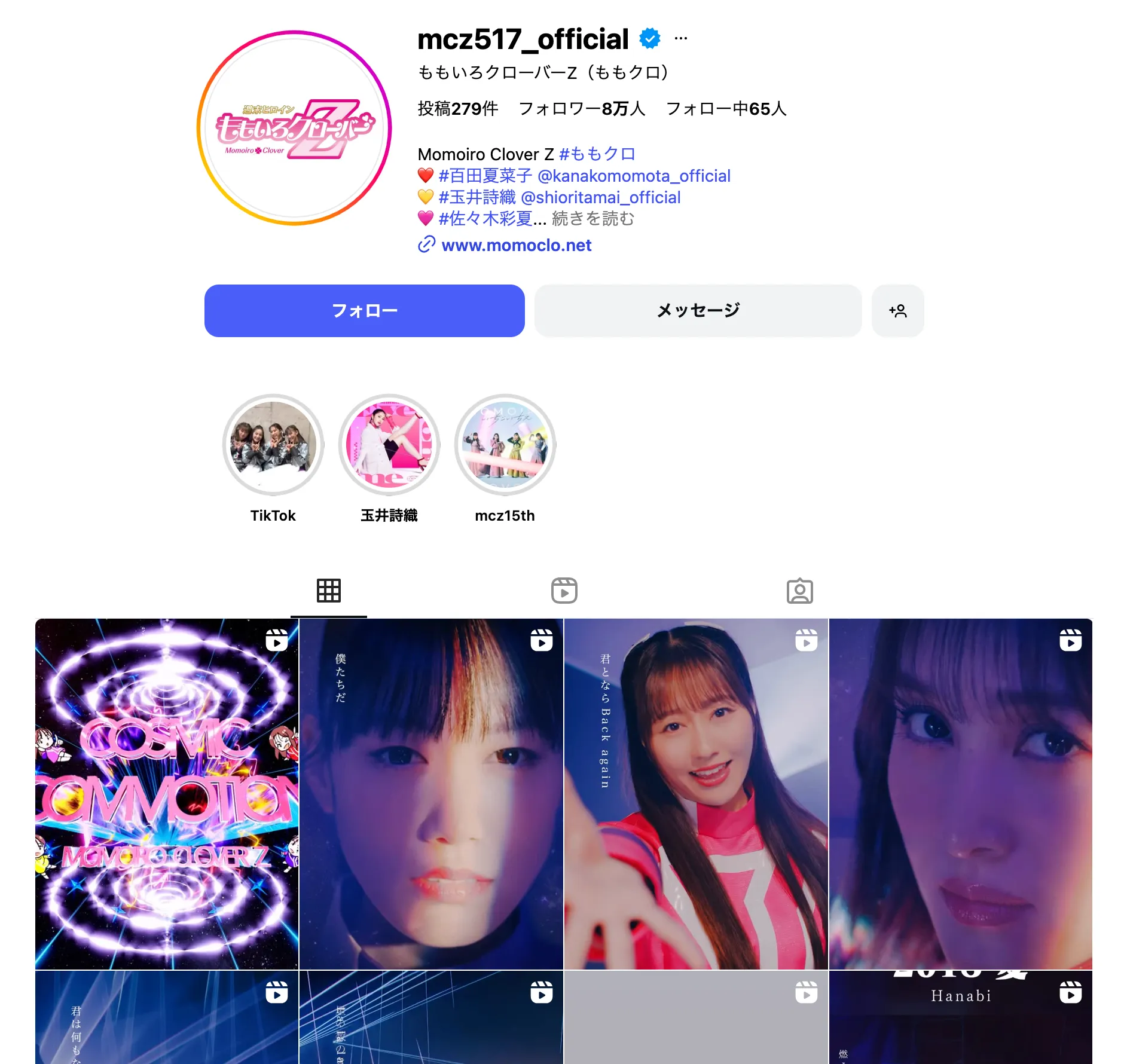Screen dimensions: 1124x1064
Task: Open the 君となら Back again reel
Action: pyautogui.click(x=696, y=794)
